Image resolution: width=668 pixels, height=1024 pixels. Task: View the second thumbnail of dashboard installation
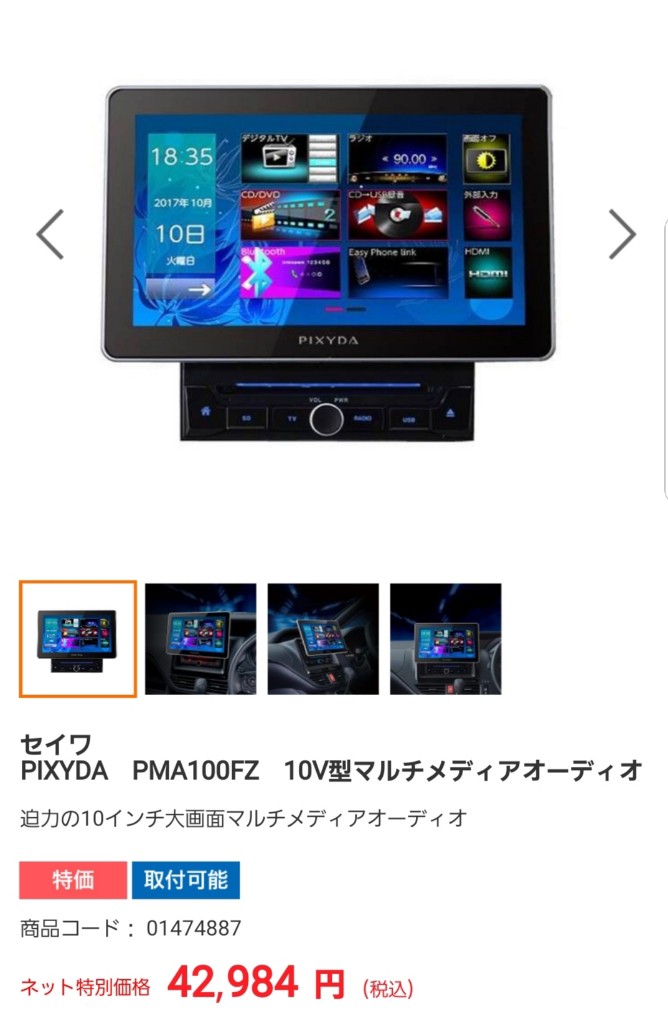pyautogui.click(x=200, y=639)
